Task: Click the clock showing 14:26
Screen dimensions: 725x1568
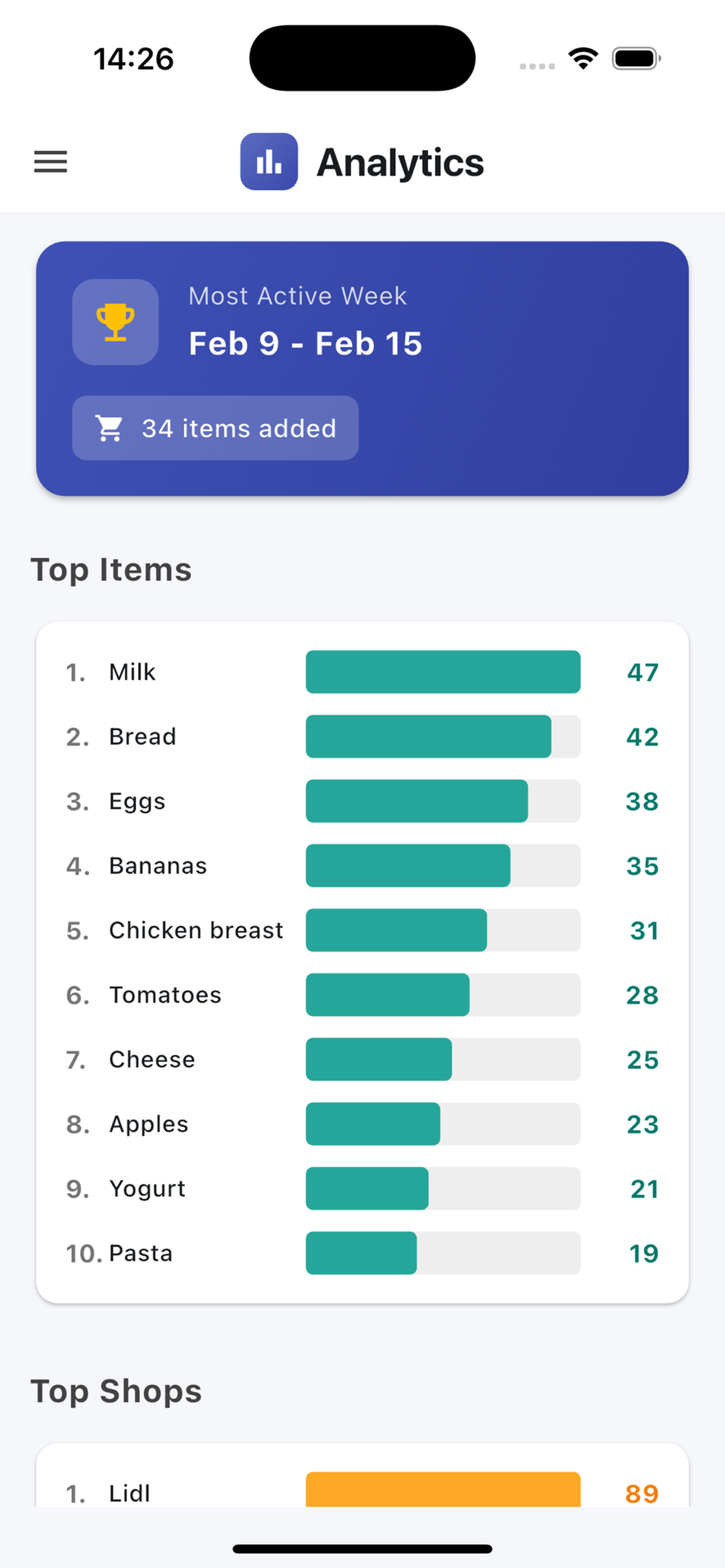Action: [x=133, y=59]
